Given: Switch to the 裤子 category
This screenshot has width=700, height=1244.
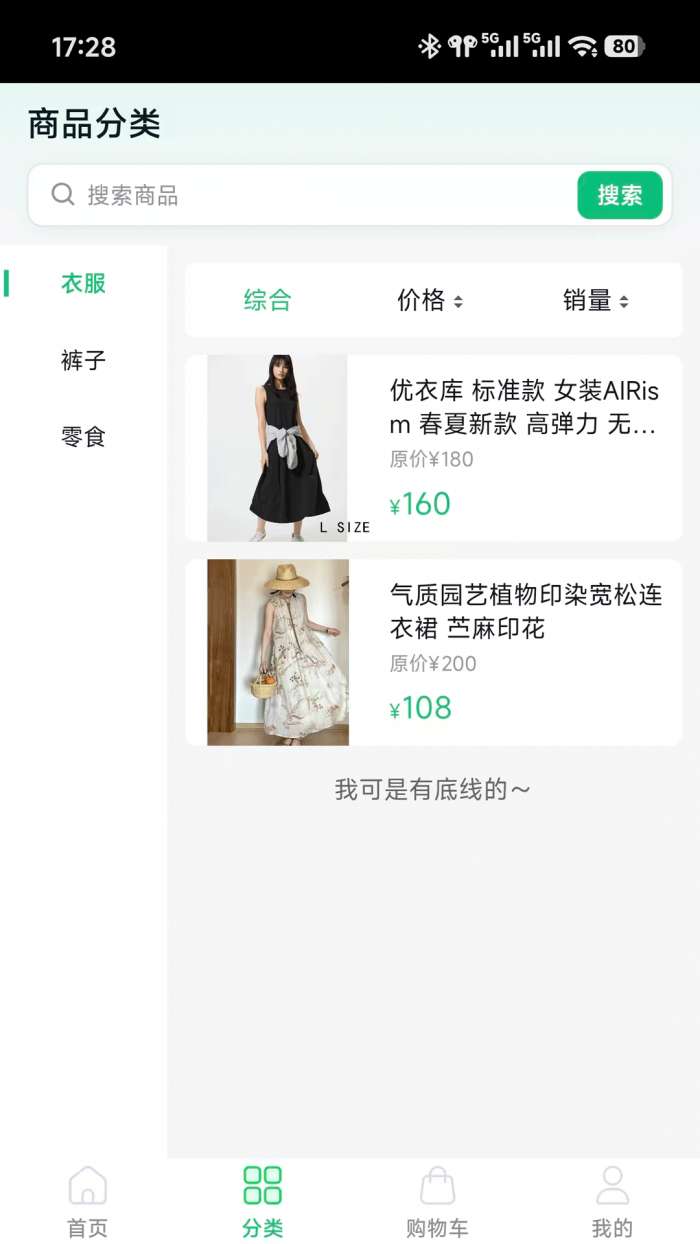Looking at the screenshot, I should 83,360.
